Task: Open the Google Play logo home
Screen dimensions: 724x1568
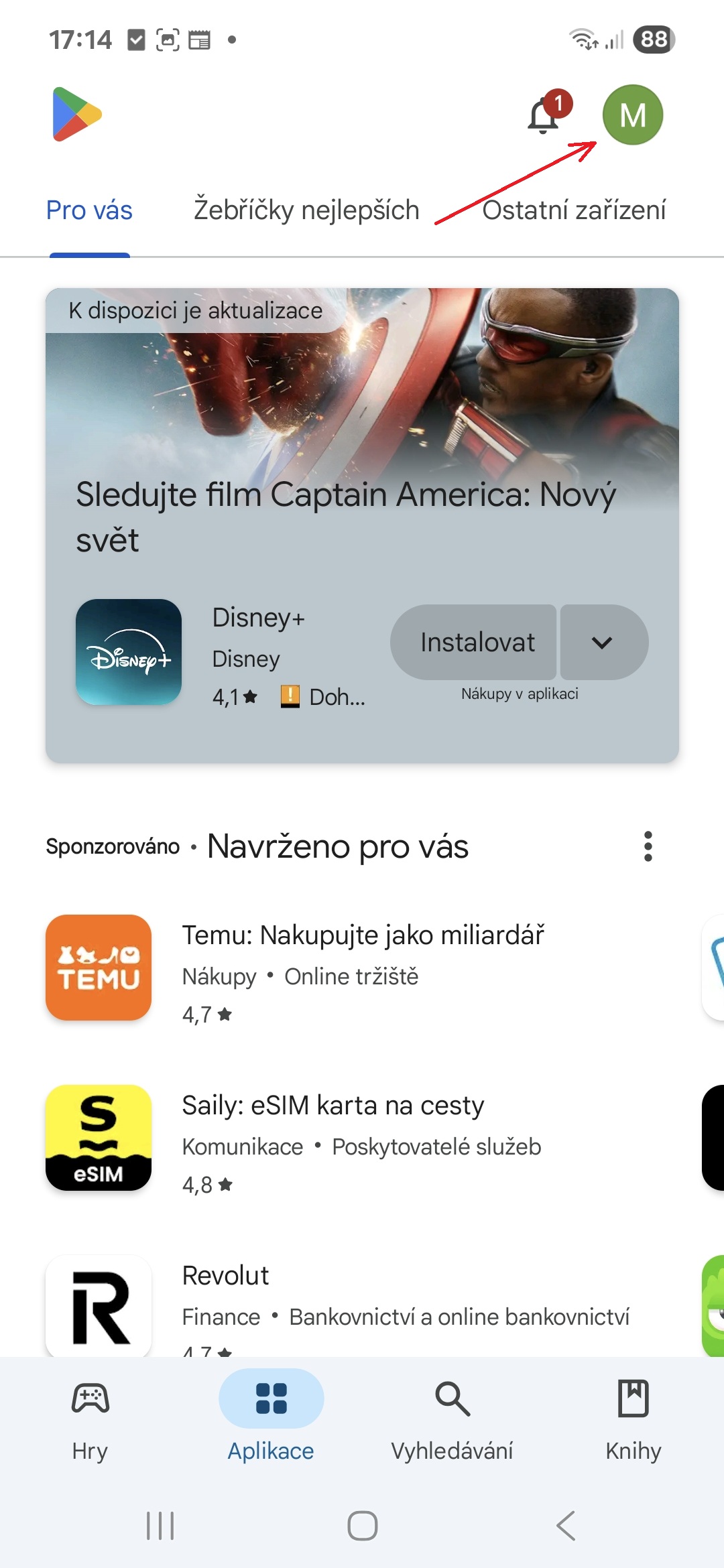Action: pyautogui.click(x=76, y=114)
